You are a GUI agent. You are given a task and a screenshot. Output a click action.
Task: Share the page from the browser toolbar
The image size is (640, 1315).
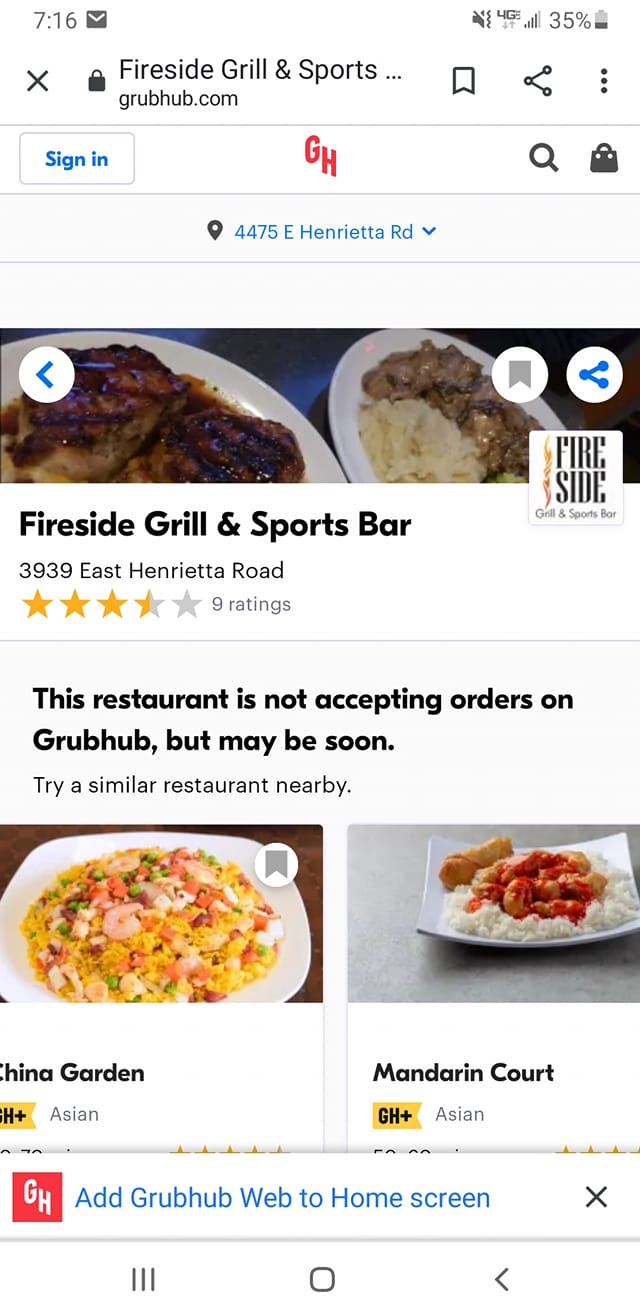coord(538,82)
